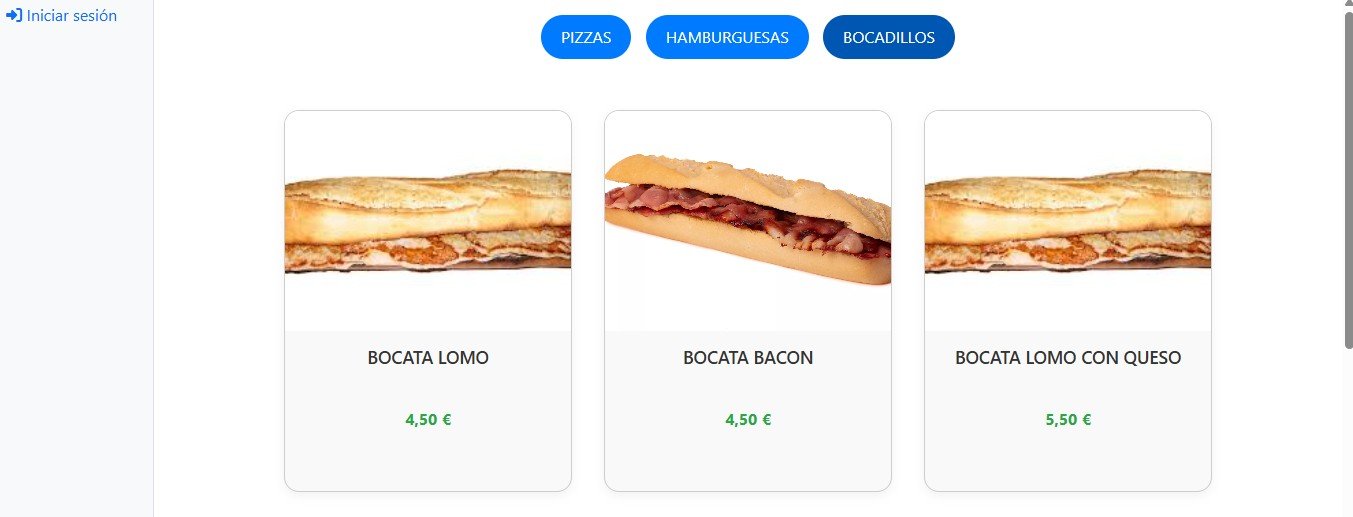1353x517 pixels.
Task: Open the Iniciar sesión link
Action: point(62,16)
